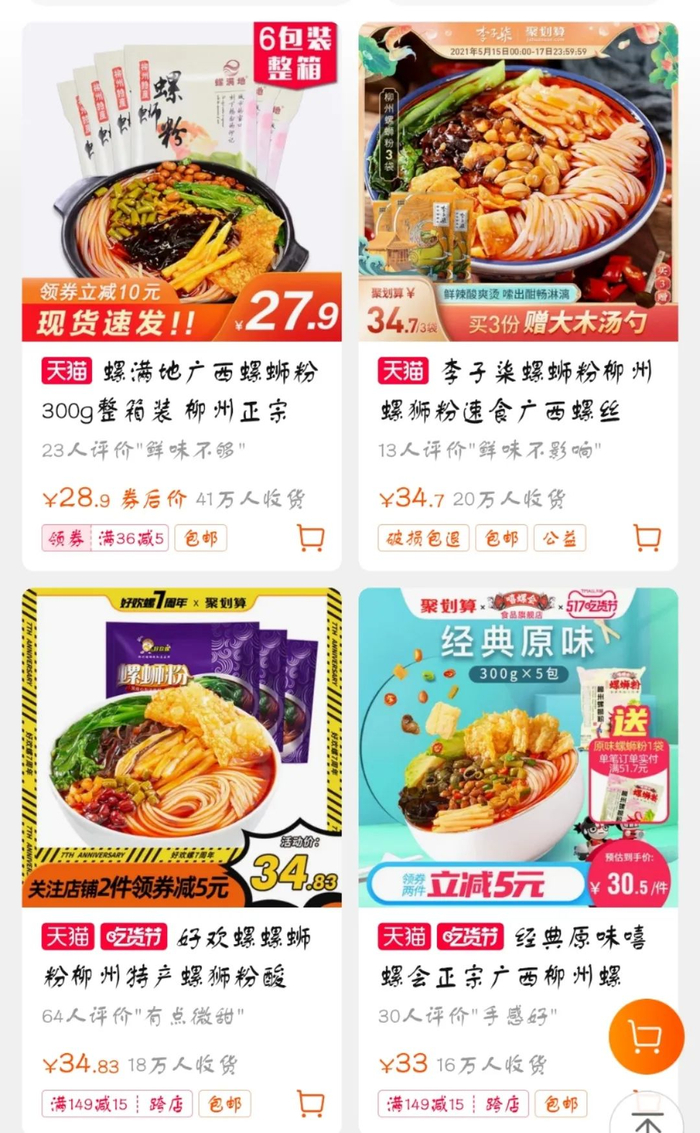The image size is (700, 1133).
Task: Add 螺满地螺蛳粉 to cart via cart icon
Action: tap(310, 538)
